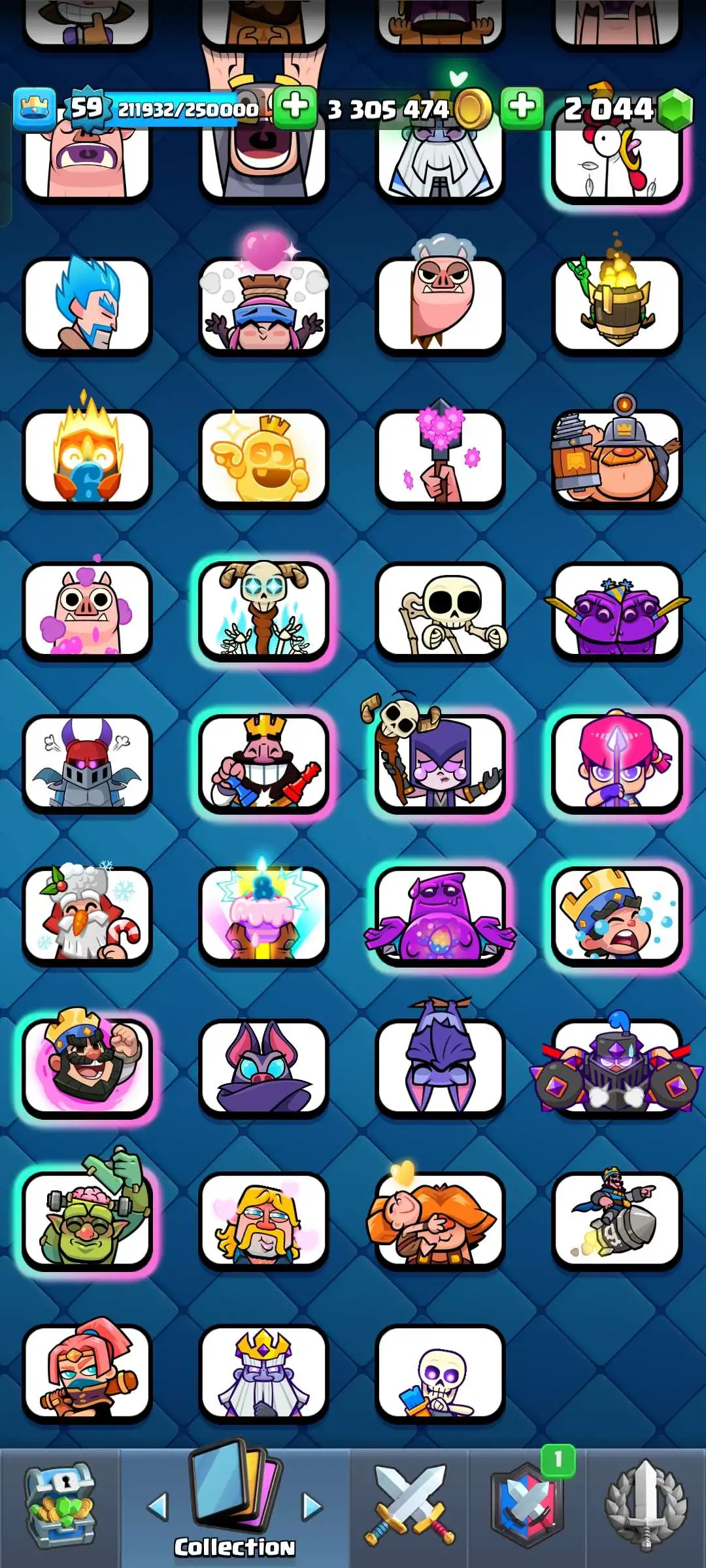Tap the left arrow next to Collection

158,1507
